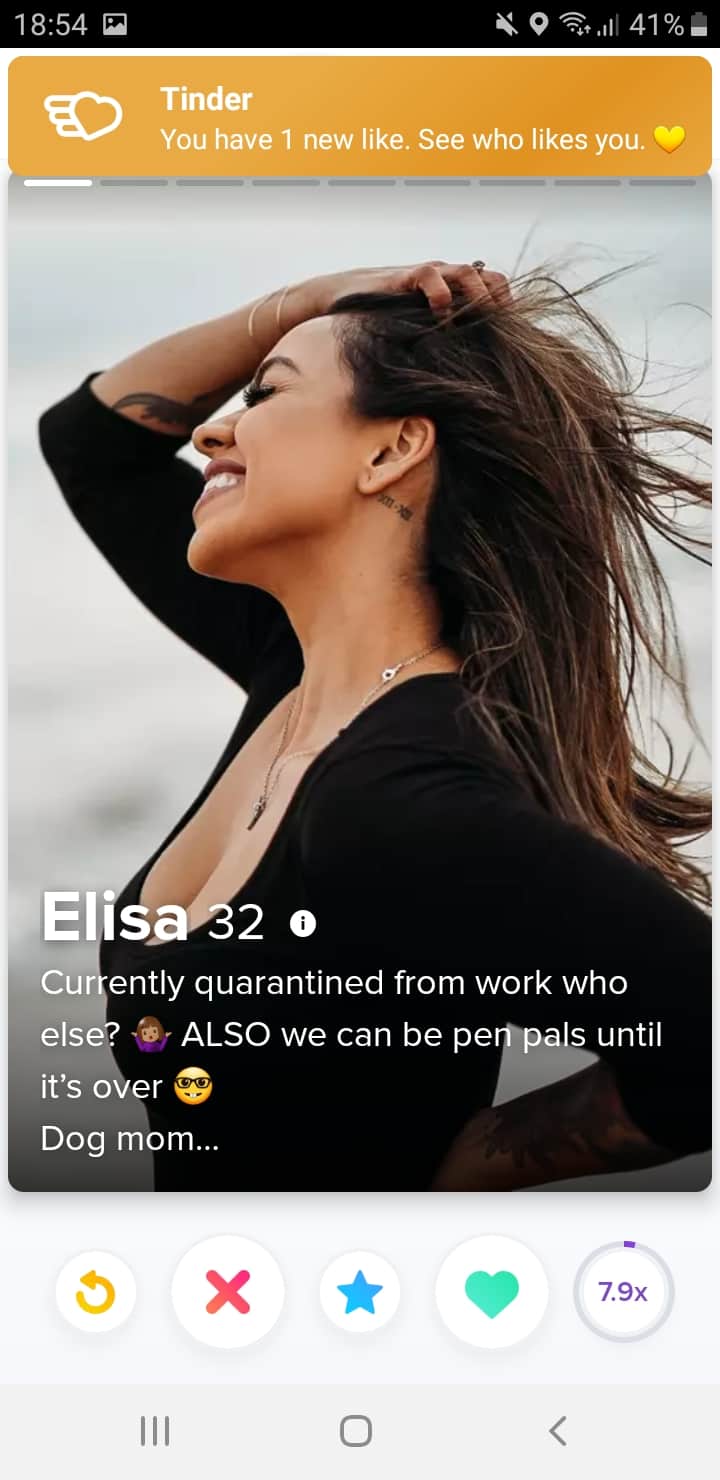
Task: Go back using the system back button
Action: pos(558,1430)
